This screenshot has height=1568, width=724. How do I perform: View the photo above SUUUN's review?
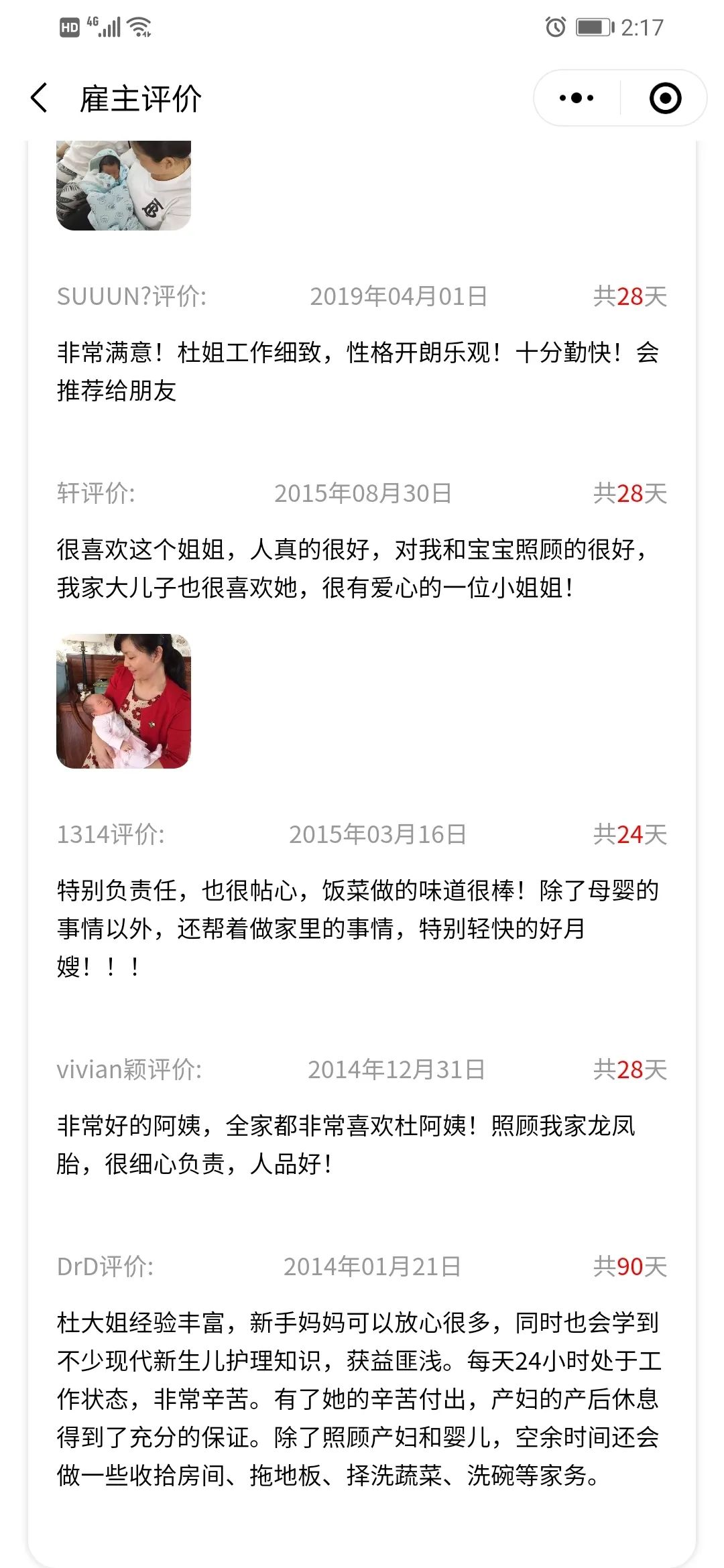123,186
